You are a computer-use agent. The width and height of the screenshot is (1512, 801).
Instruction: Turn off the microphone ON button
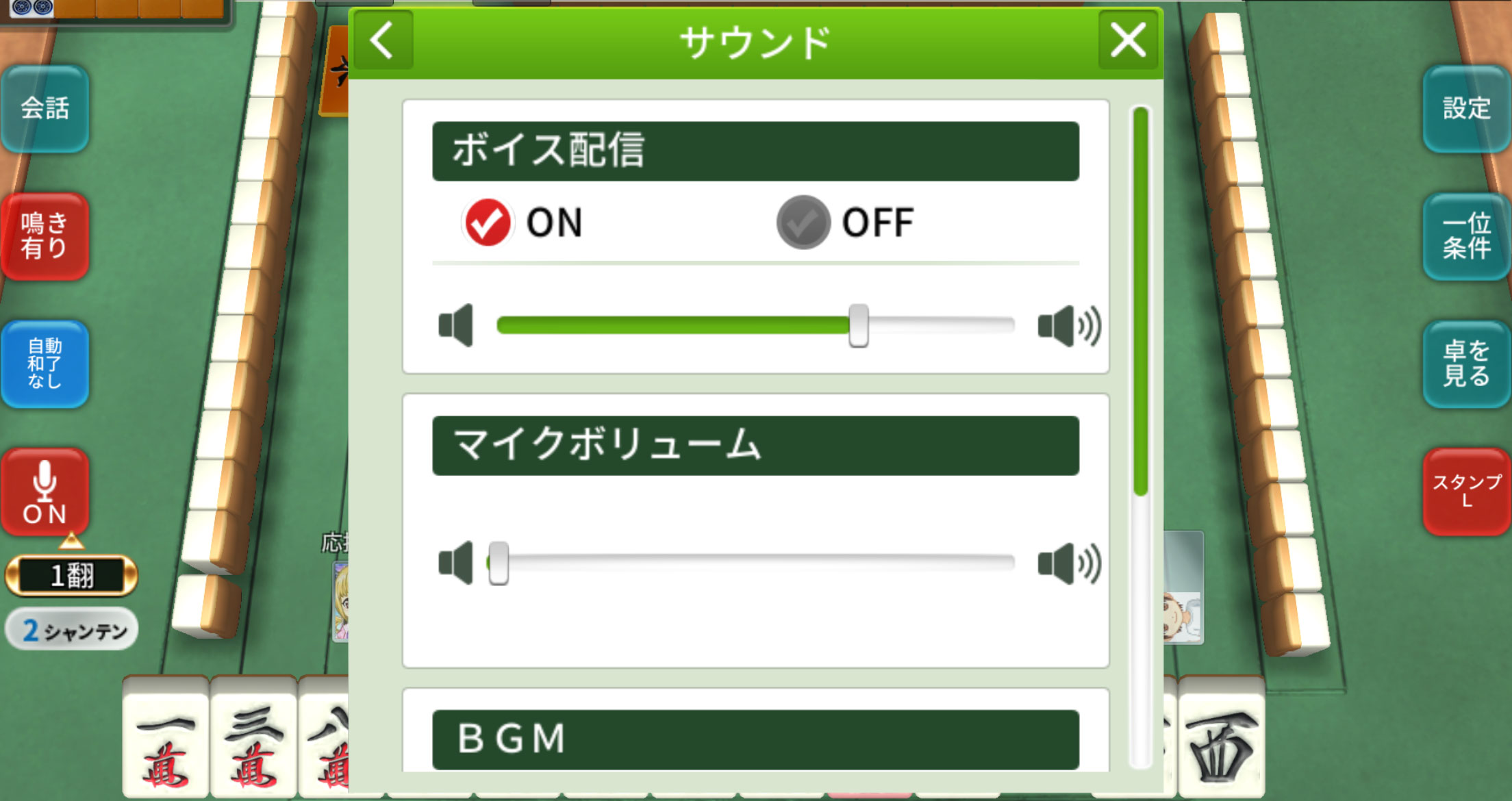click(45, 492)
